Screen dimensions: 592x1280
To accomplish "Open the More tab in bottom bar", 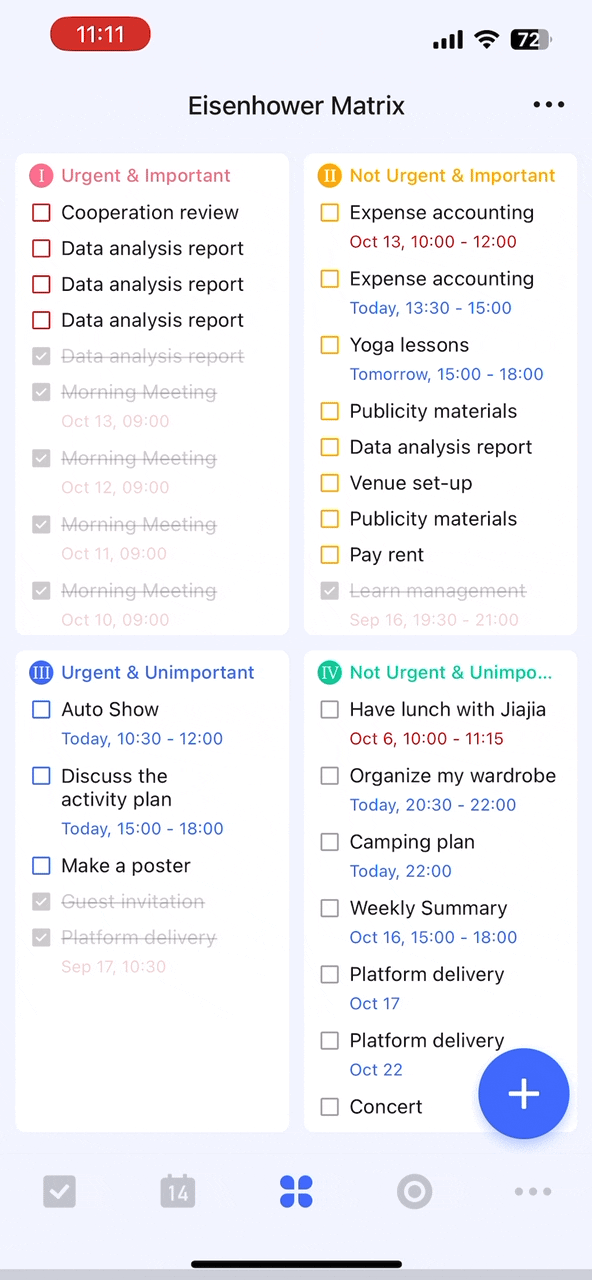I will coord(532,1191).
